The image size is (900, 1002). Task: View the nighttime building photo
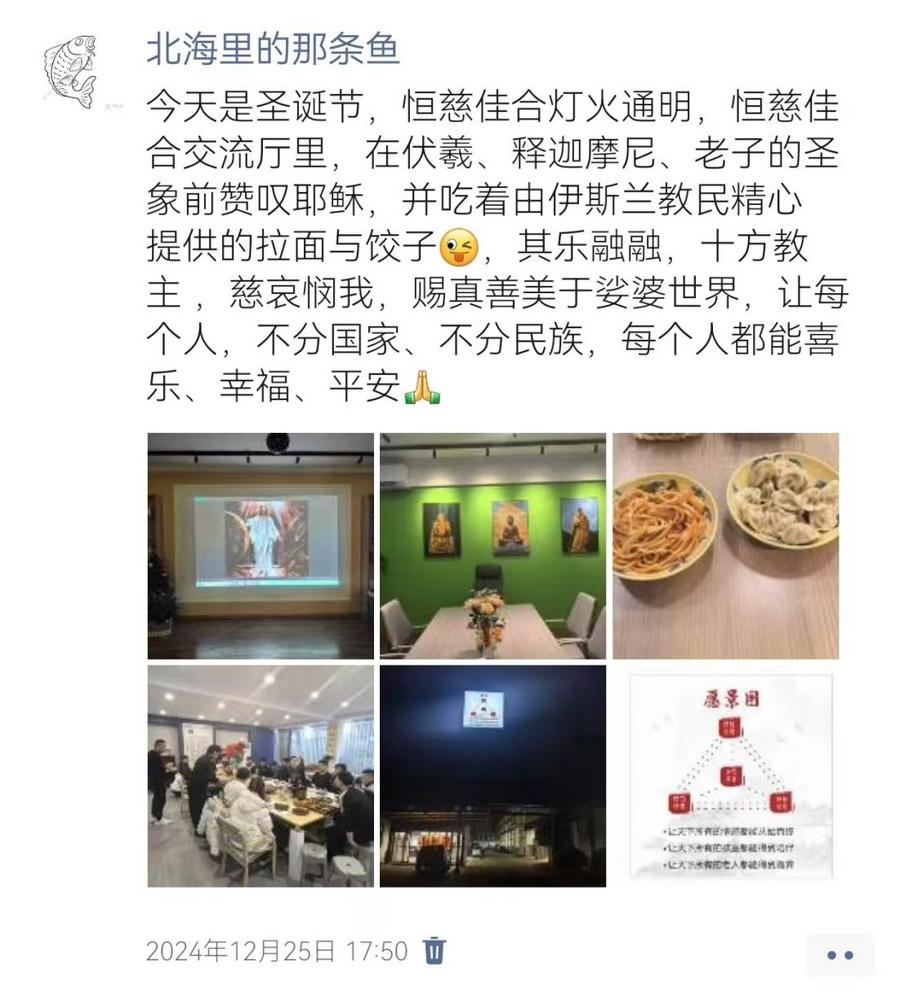[492, 776]
